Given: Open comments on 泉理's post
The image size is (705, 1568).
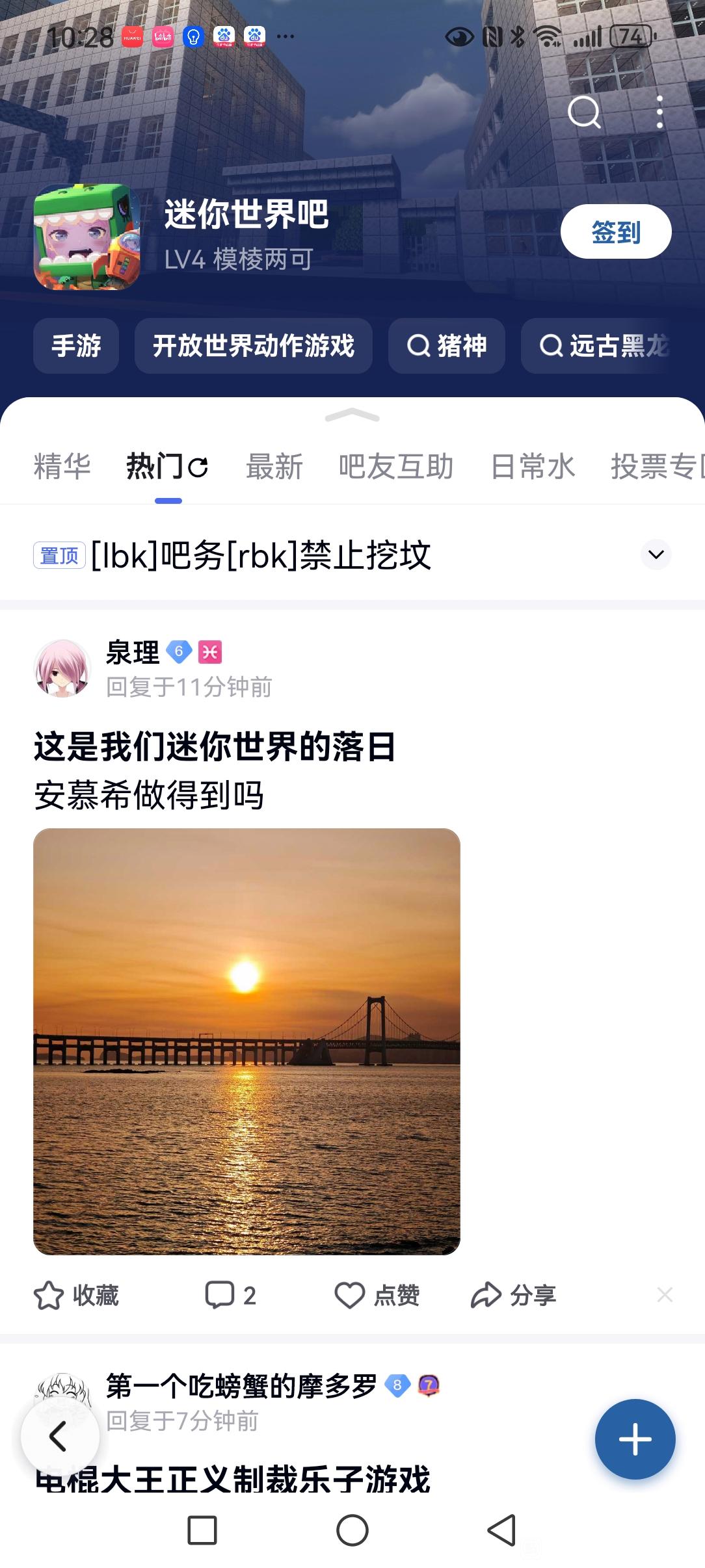Looking at the screenshot, I should (x=230, y=1295).
